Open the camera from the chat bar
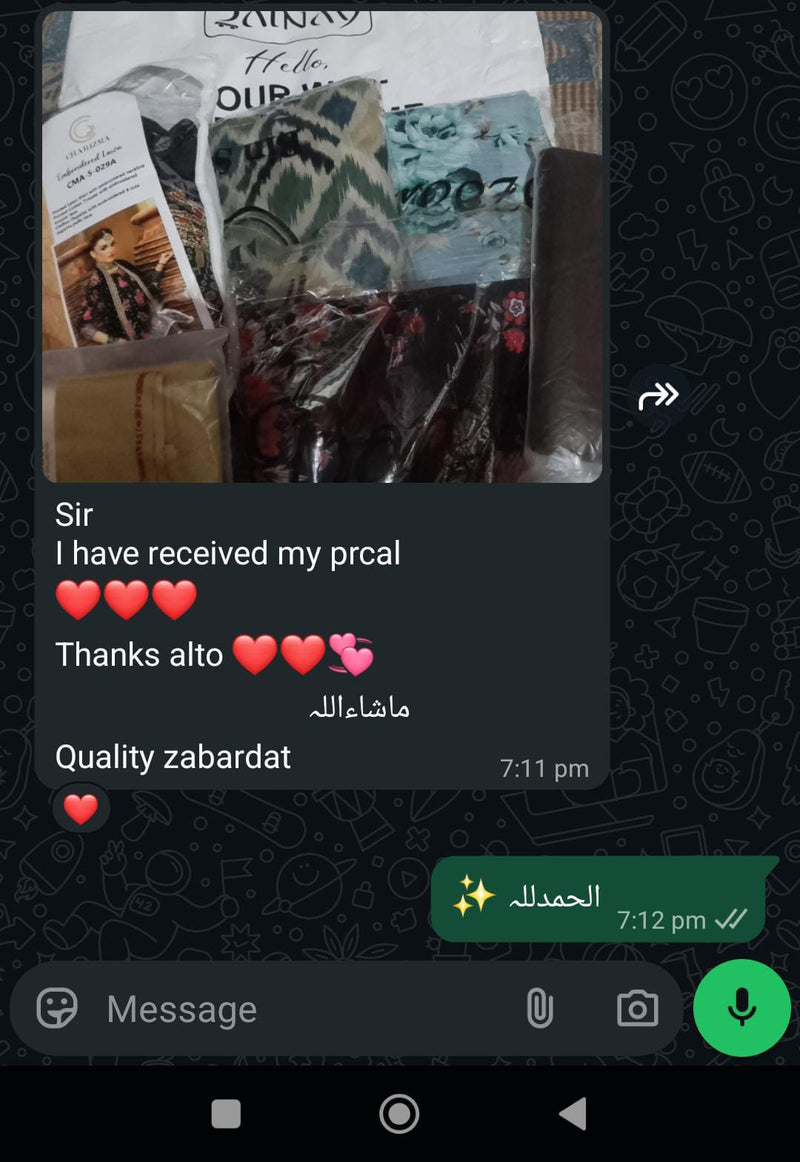 (x=637, y=1008)
